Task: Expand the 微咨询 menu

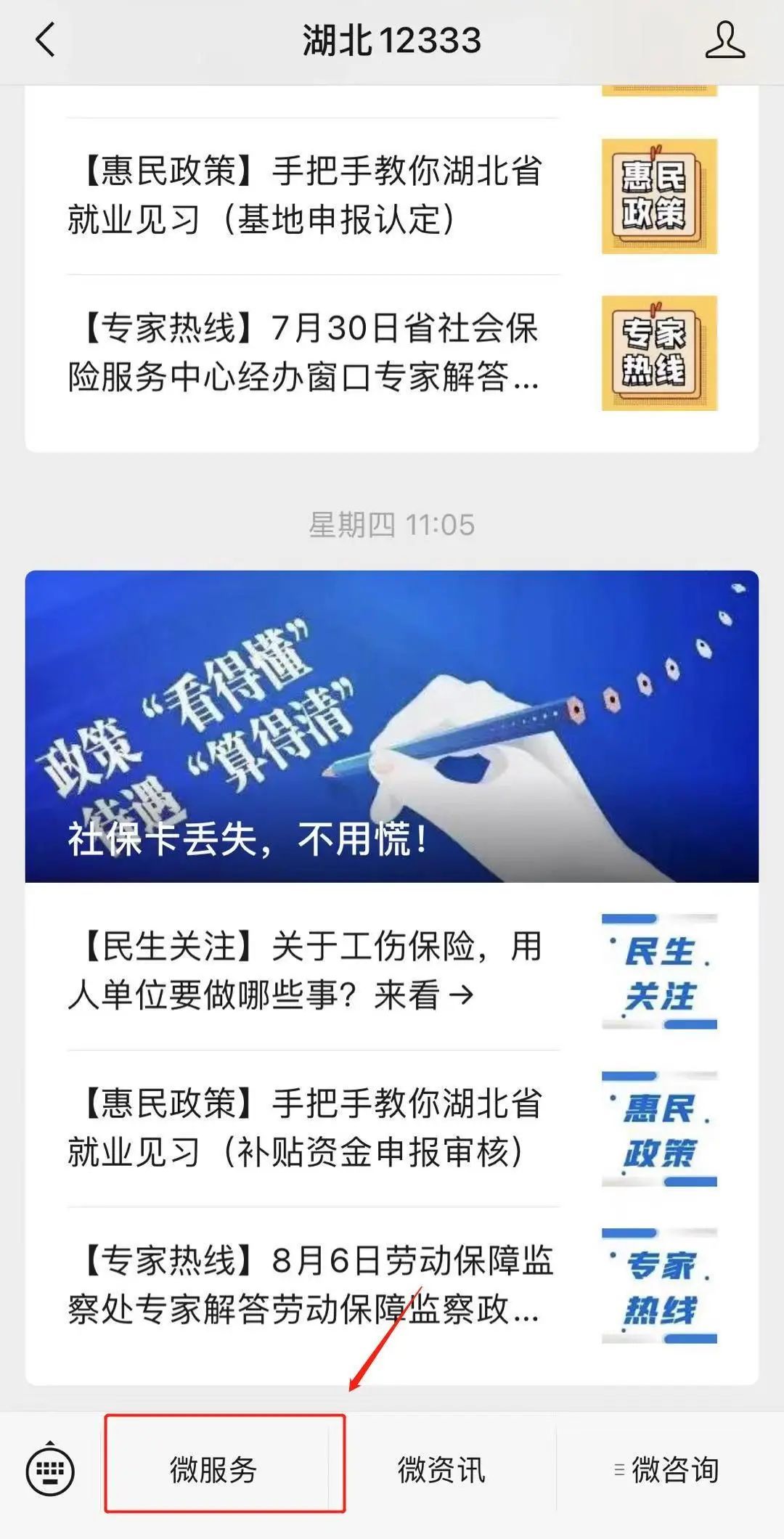Action: click(x=666, y=1470)
